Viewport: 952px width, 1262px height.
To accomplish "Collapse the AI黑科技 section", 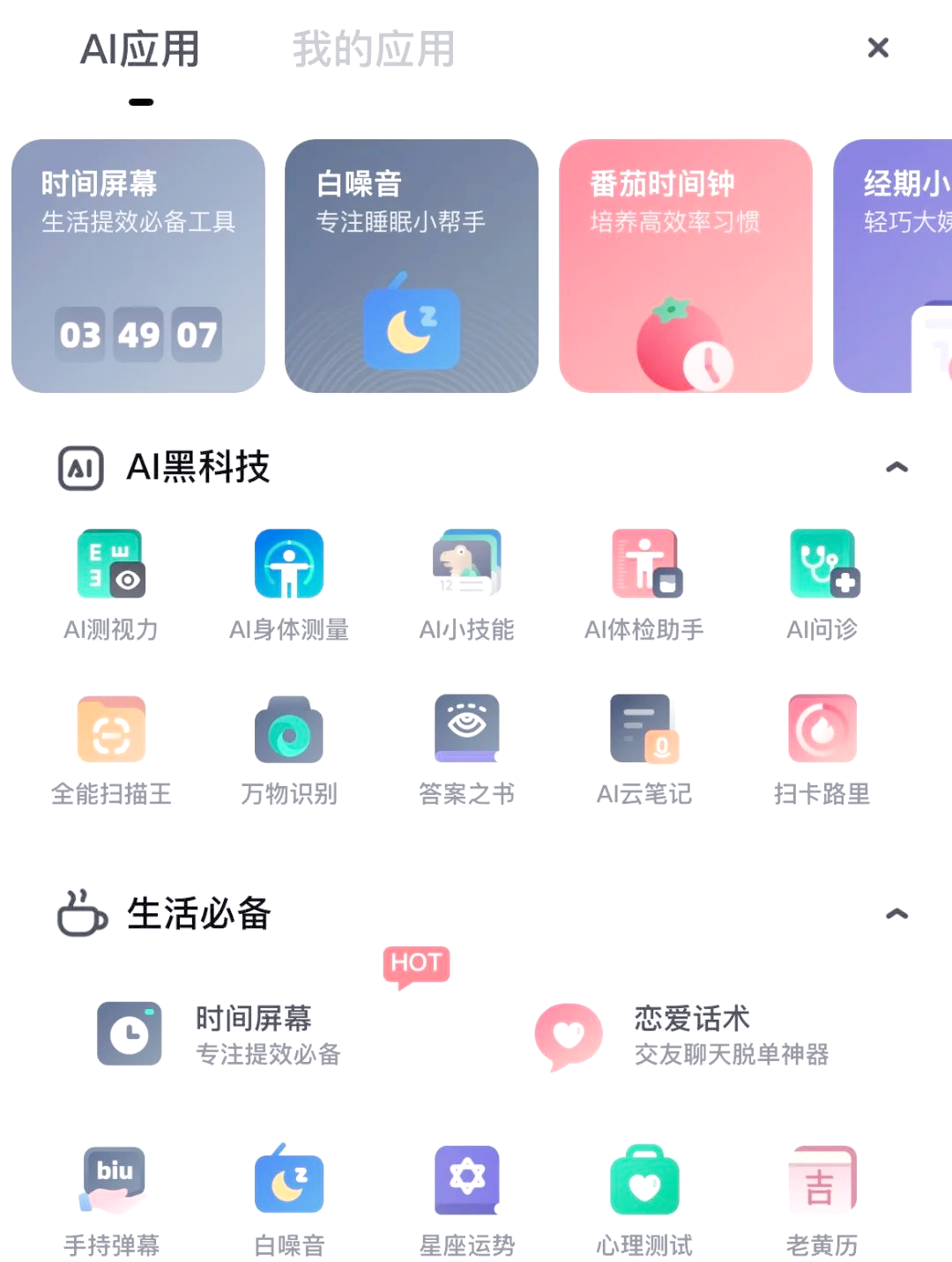I will coord(897,465).
